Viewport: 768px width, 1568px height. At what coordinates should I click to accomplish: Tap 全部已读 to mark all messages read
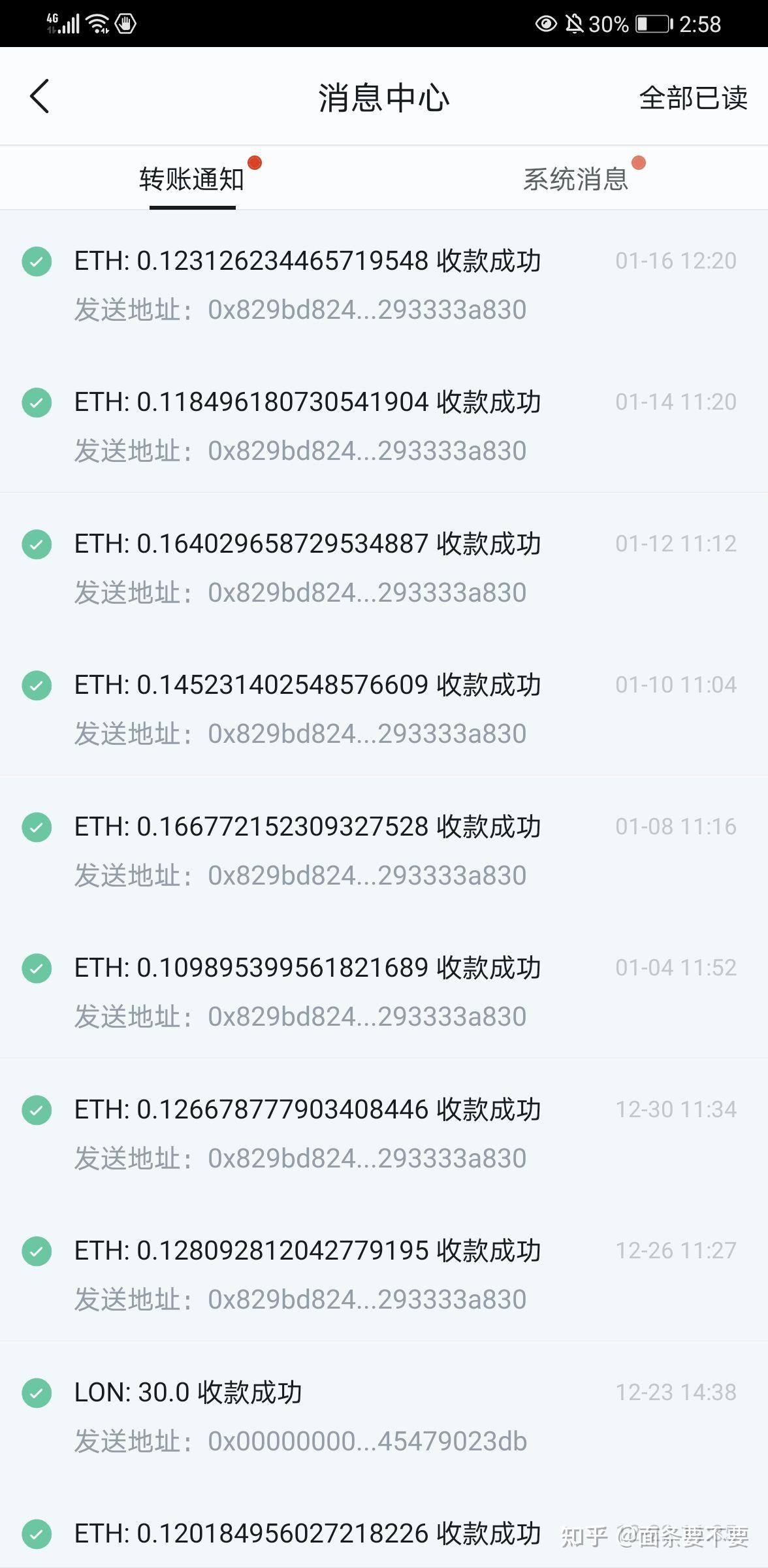[693, 98]
